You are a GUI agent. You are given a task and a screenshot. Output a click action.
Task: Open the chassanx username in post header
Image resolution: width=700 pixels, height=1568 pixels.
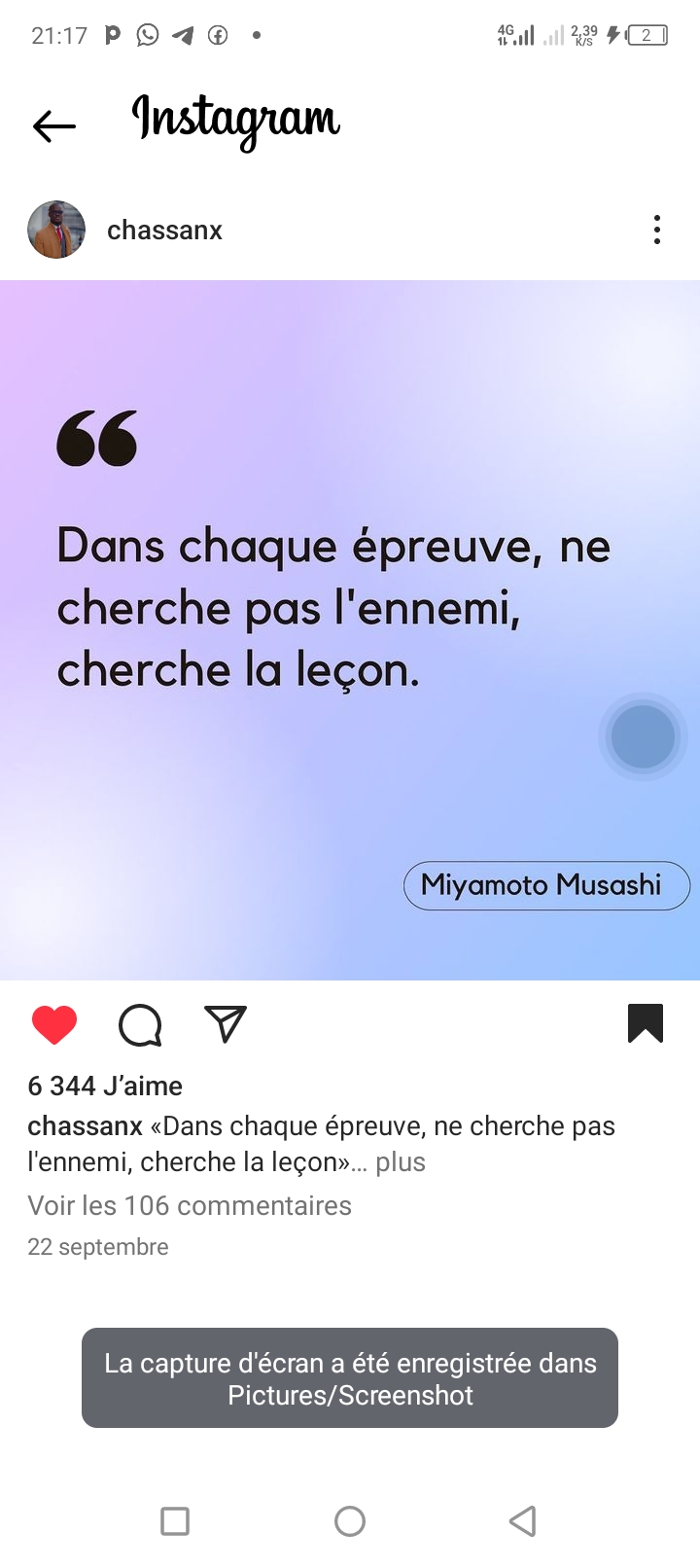tap(164, 231)
